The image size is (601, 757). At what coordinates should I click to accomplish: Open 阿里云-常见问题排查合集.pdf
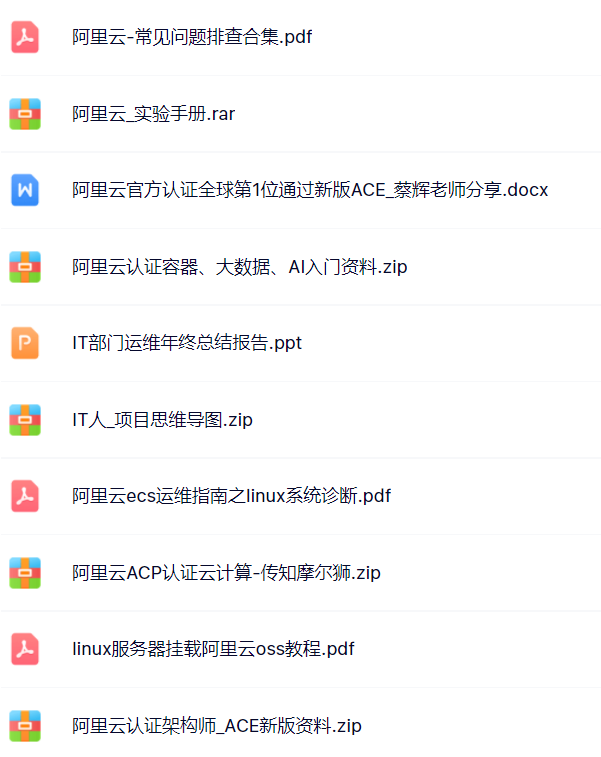[192, 38]
